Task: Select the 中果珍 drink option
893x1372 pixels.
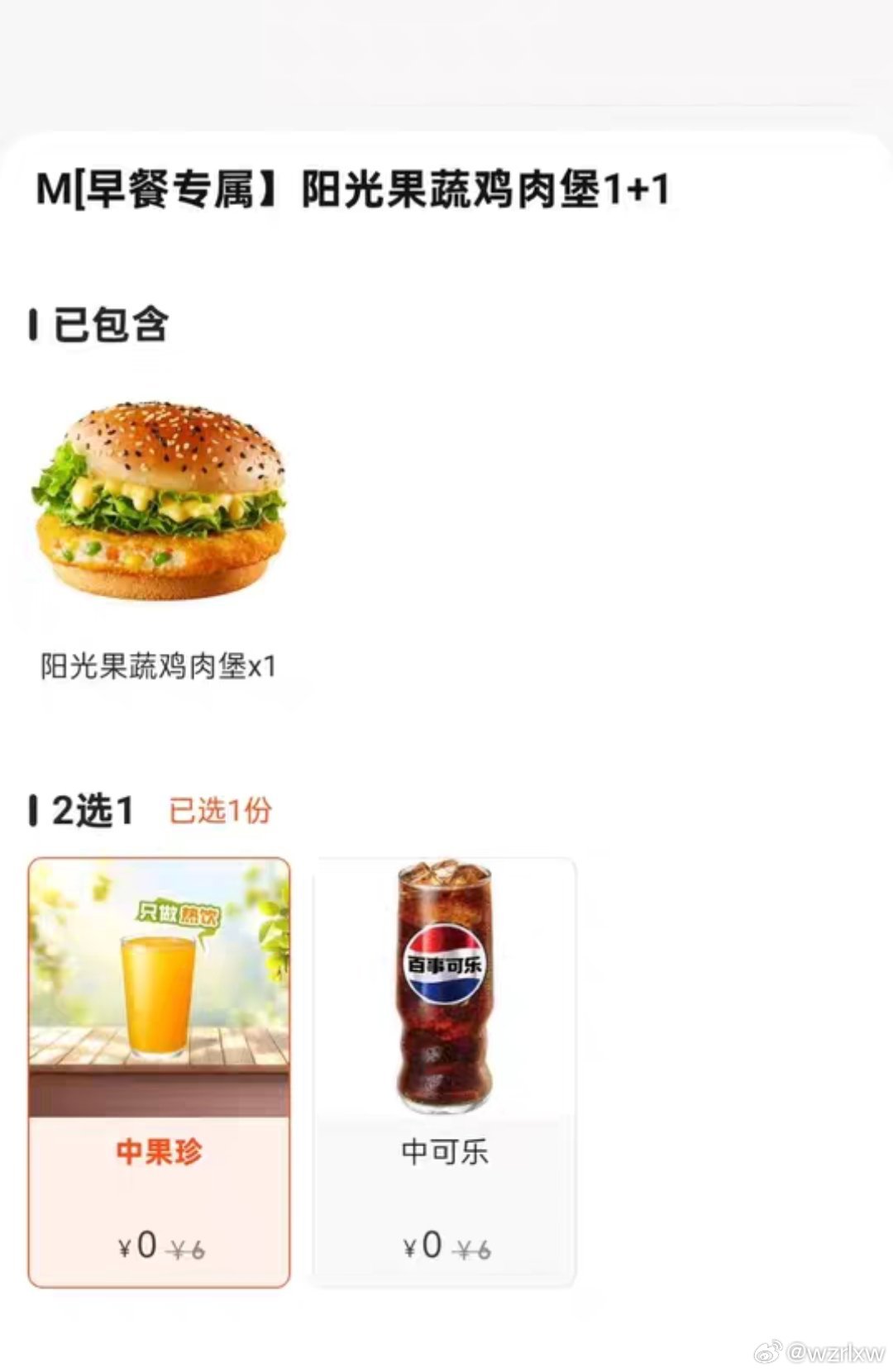Action: click(159, 1072)
